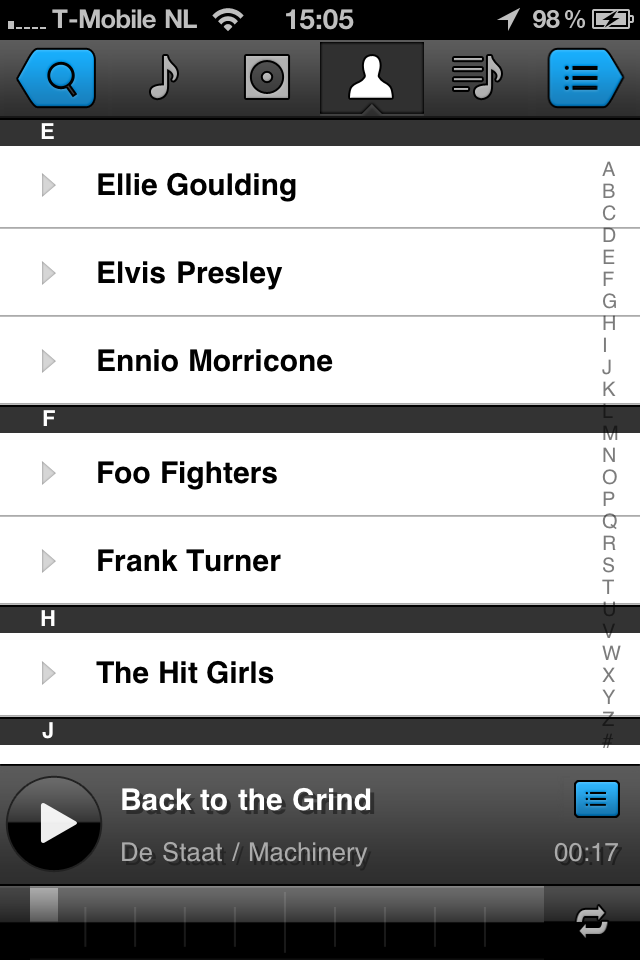Viewport: 640px width, 960px height.
Task: Play Back to the Grind
Action: (x=54, y=823)
